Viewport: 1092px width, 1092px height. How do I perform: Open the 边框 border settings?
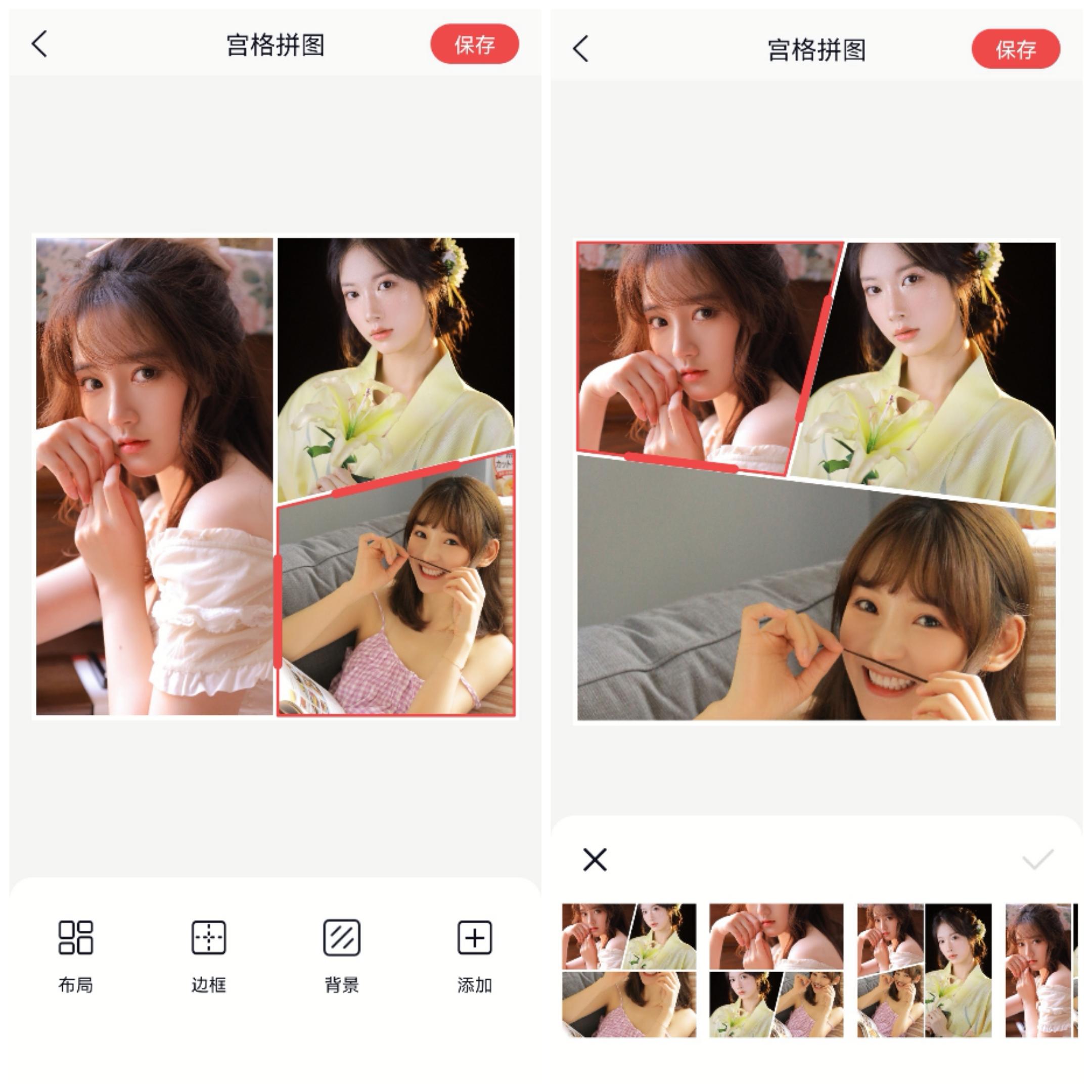[209, 955]
